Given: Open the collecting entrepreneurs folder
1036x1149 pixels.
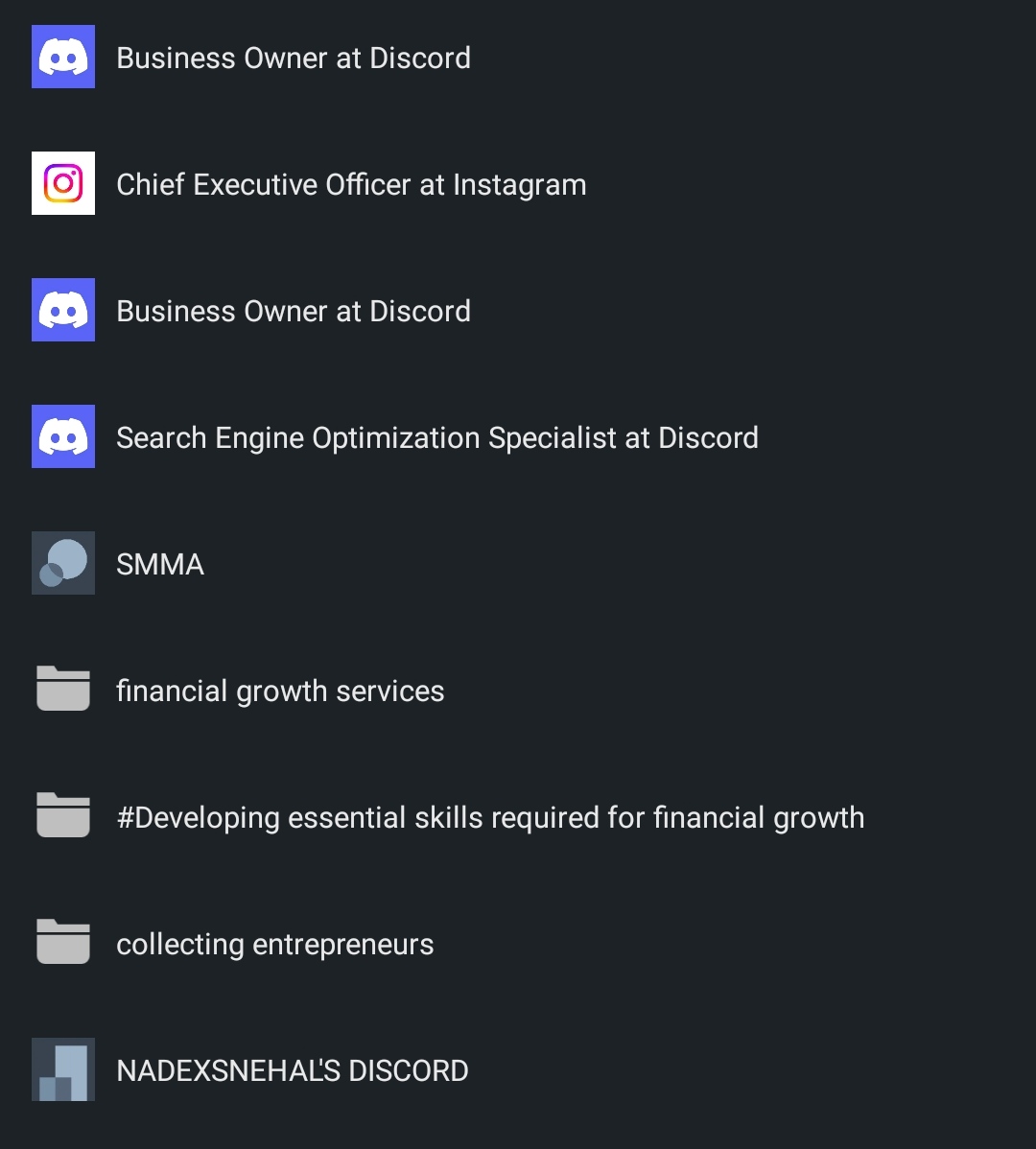Looking at the screenshot, I should click(274, 945).
